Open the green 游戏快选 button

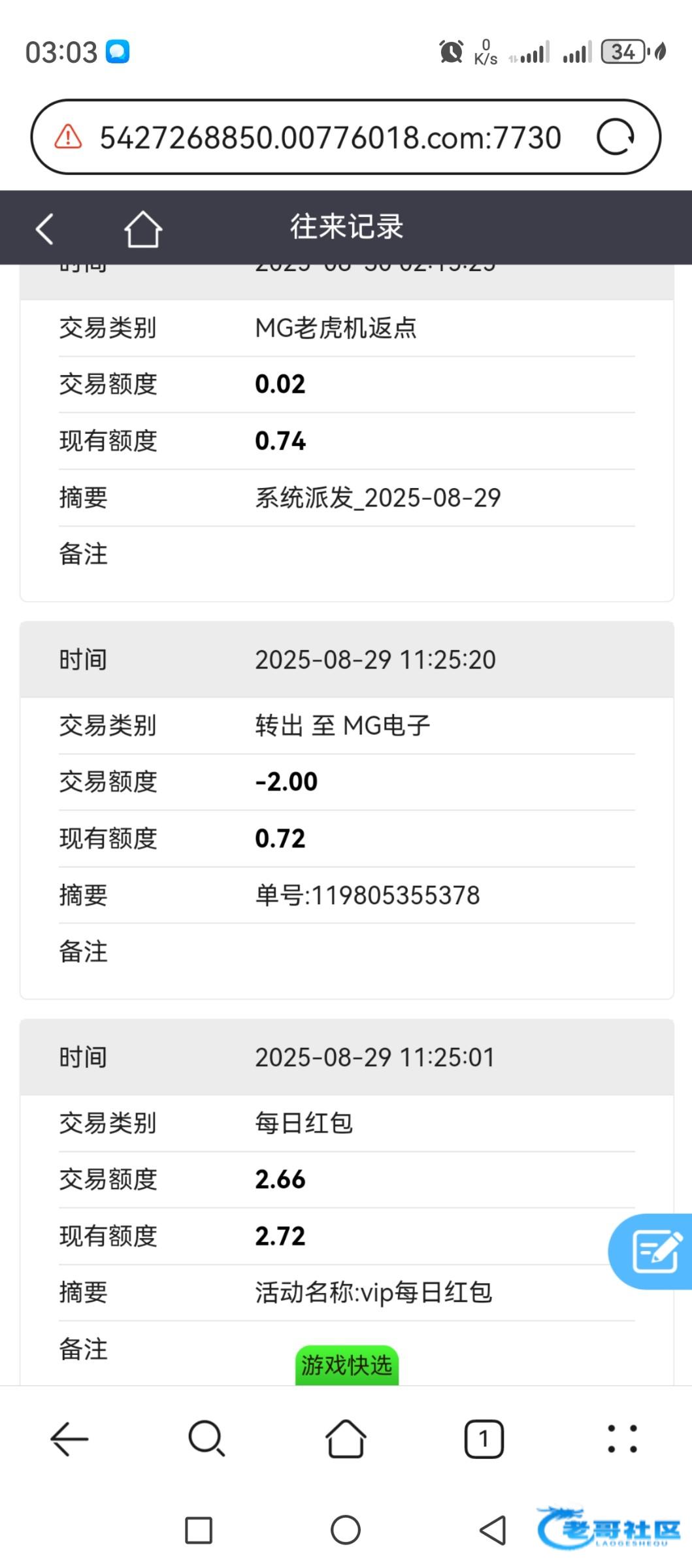click(346, 1365)
